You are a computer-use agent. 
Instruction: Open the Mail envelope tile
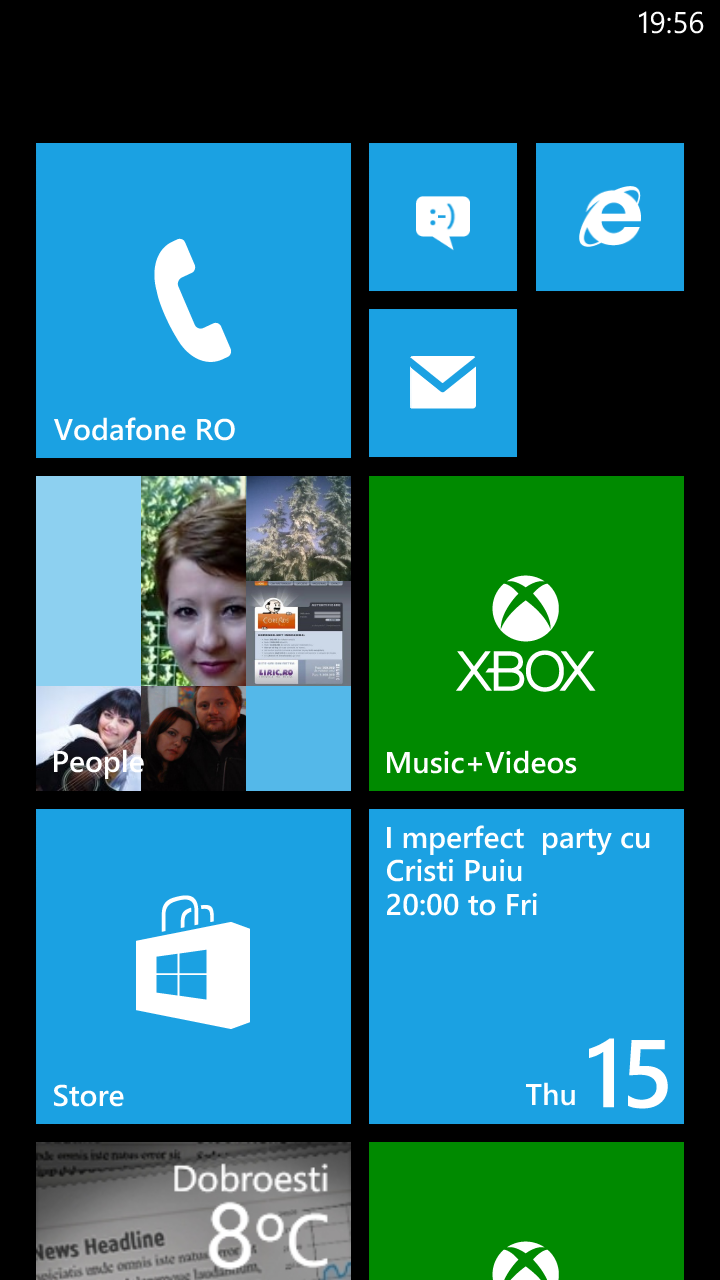[x=443, y=383]
